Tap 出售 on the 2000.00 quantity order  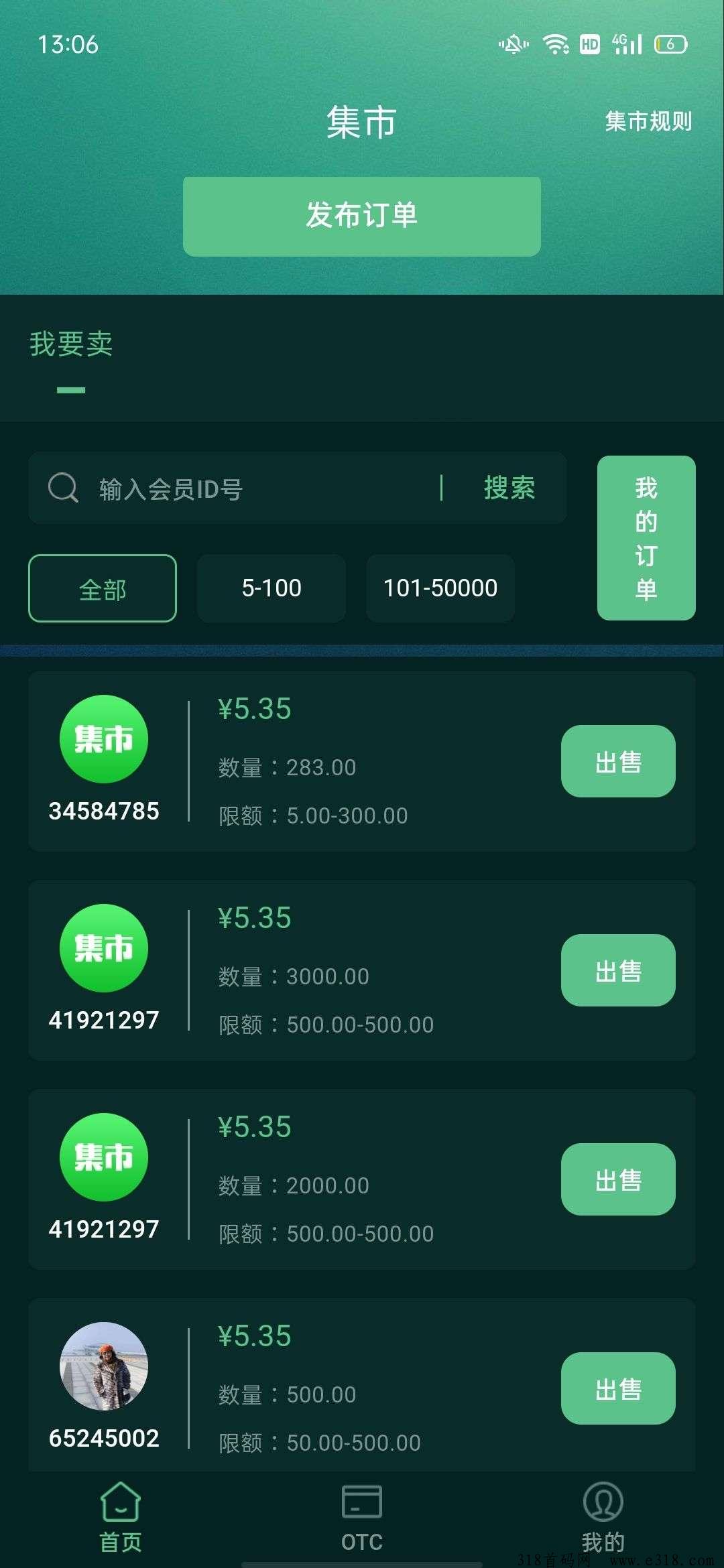pos(617,1179)
